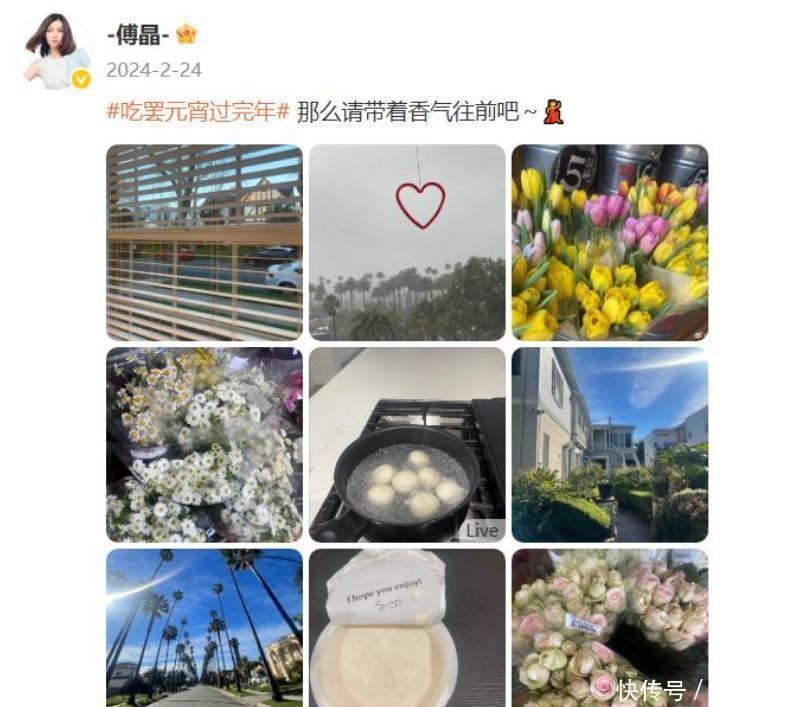View the pale pink roses photo
Viewport: 811px width, 707px height.
(609, 627)
